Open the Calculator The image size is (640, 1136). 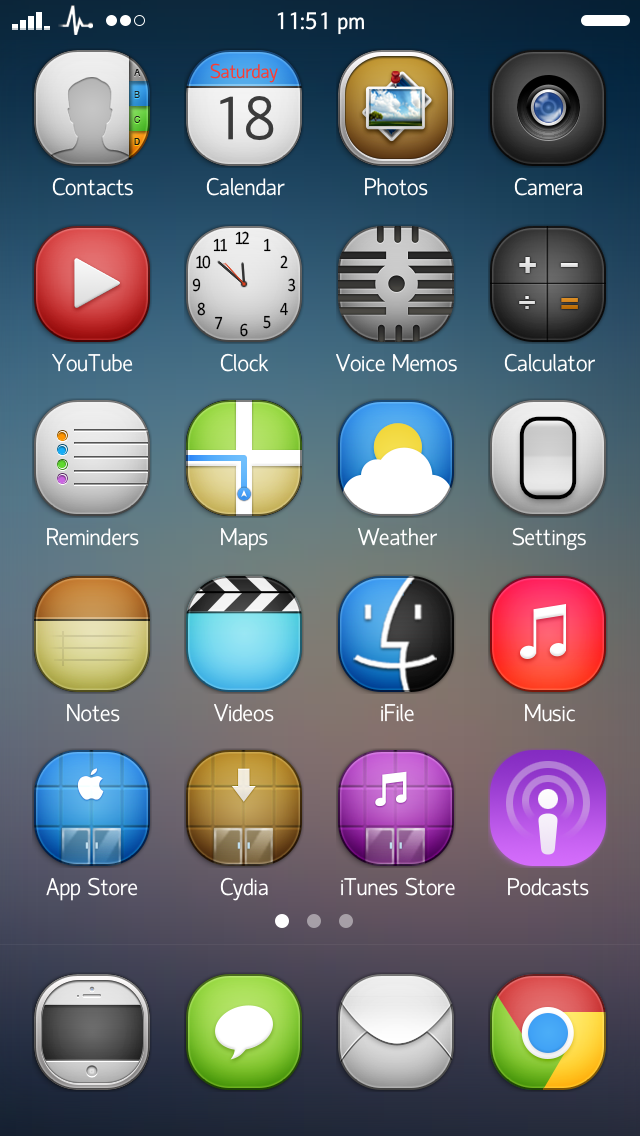[x=548, y=284]
